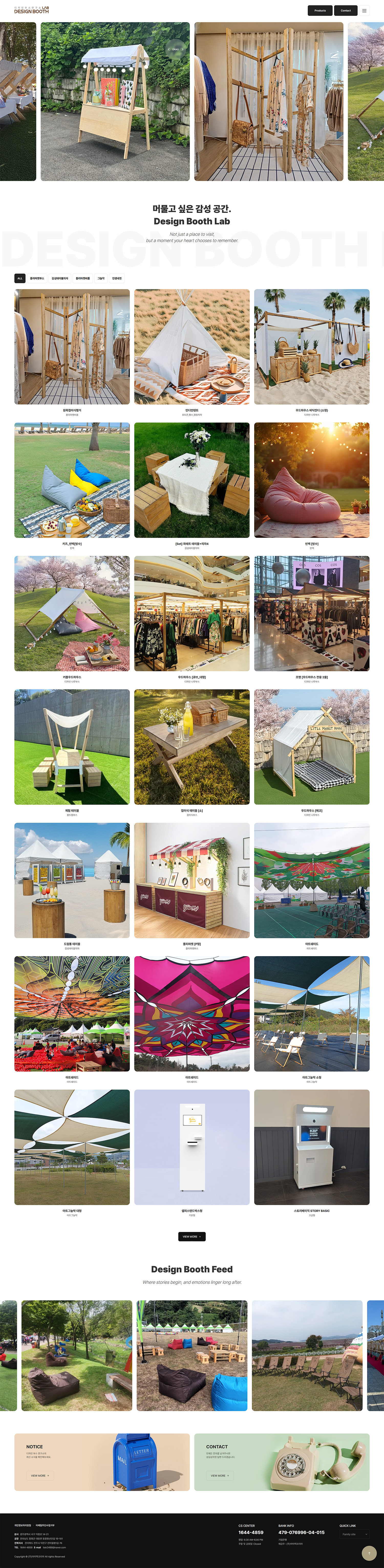Tap VIEW MORE below the product grid
This screenshot has width=384, height=1568.
point(192,1236)
